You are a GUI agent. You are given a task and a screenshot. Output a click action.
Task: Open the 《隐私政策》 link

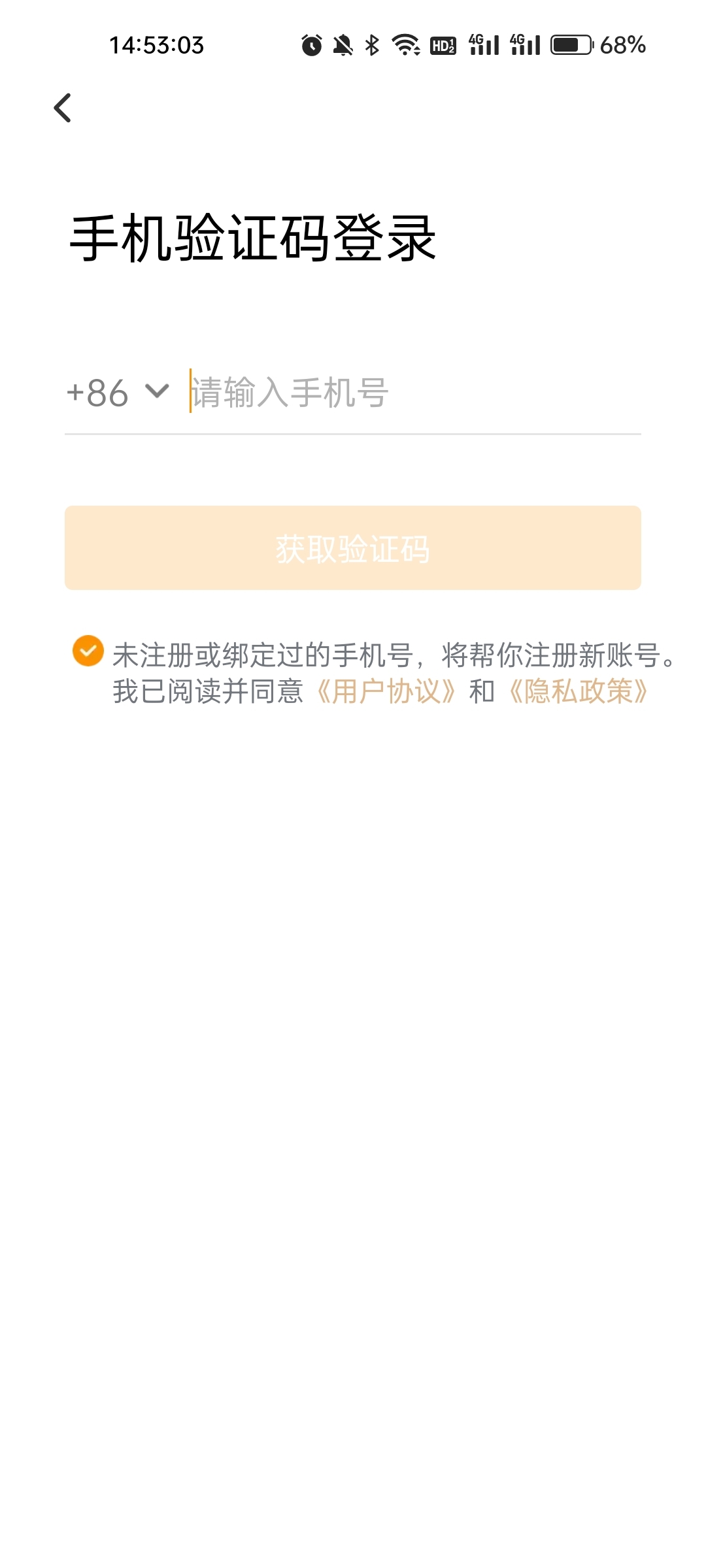[579, 691]
